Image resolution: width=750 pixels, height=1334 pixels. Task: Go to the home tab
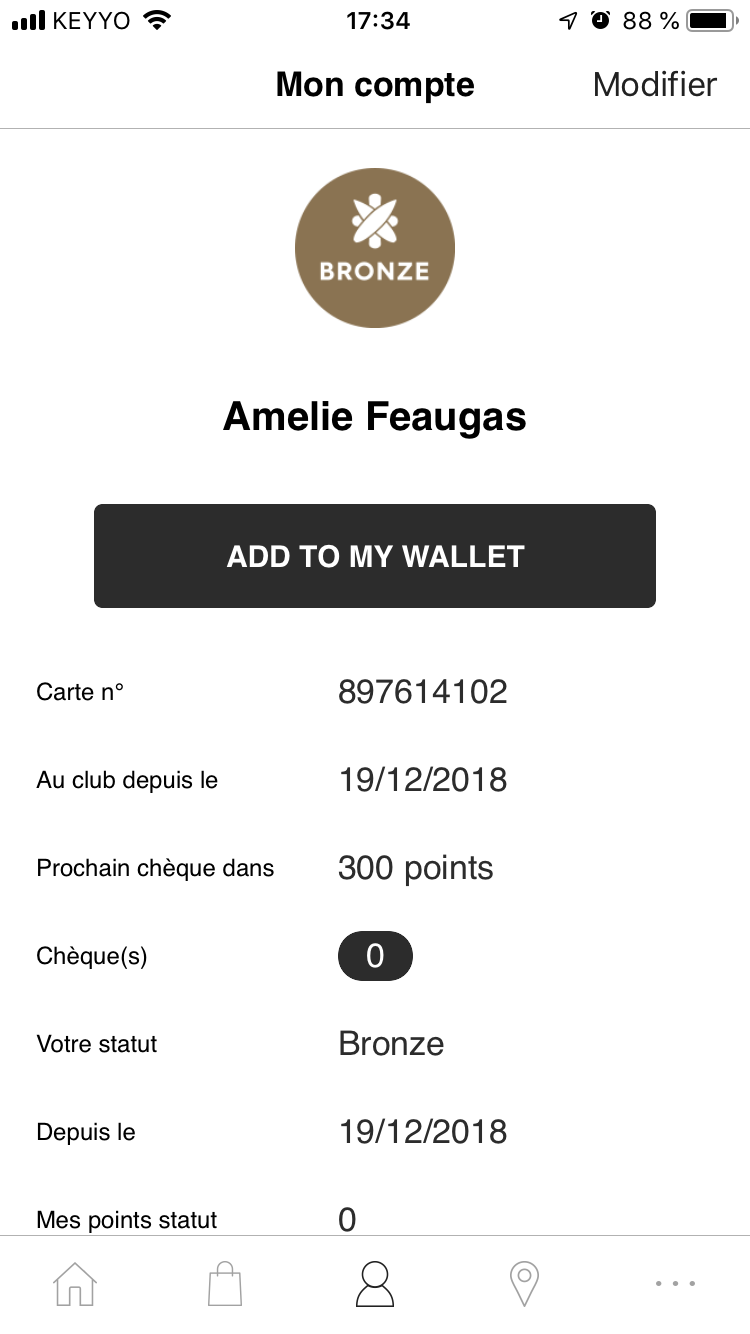[75, 1283]
